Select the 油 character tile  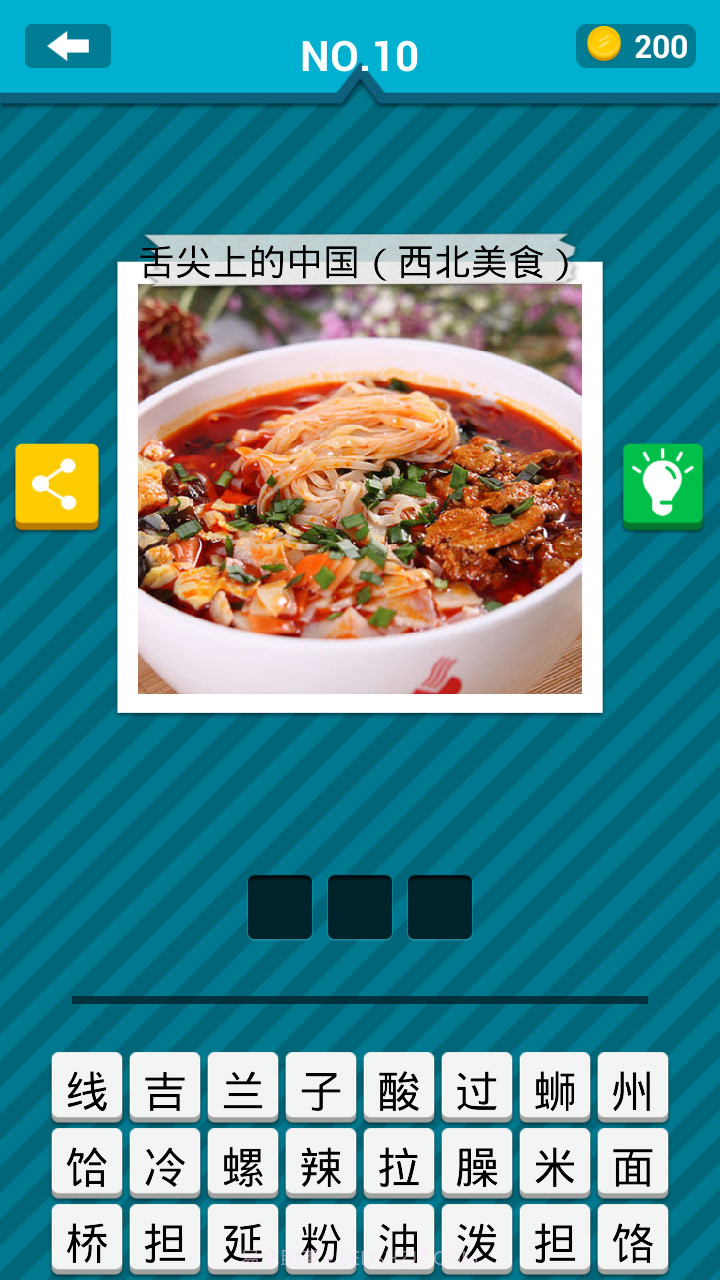coord(399,1240)
